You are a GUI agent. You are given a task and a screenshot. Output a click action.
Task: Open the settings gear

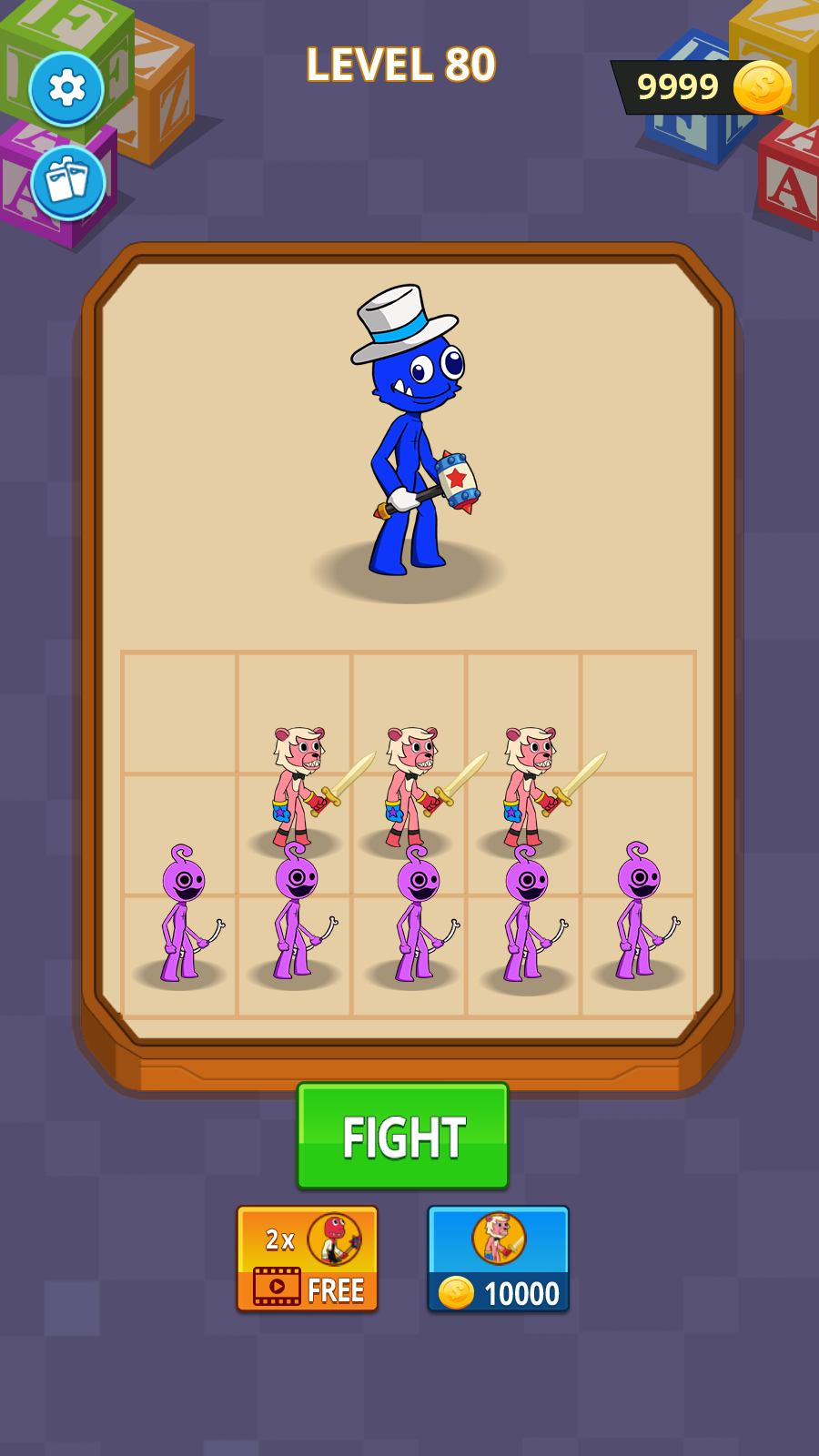point(66,88)
